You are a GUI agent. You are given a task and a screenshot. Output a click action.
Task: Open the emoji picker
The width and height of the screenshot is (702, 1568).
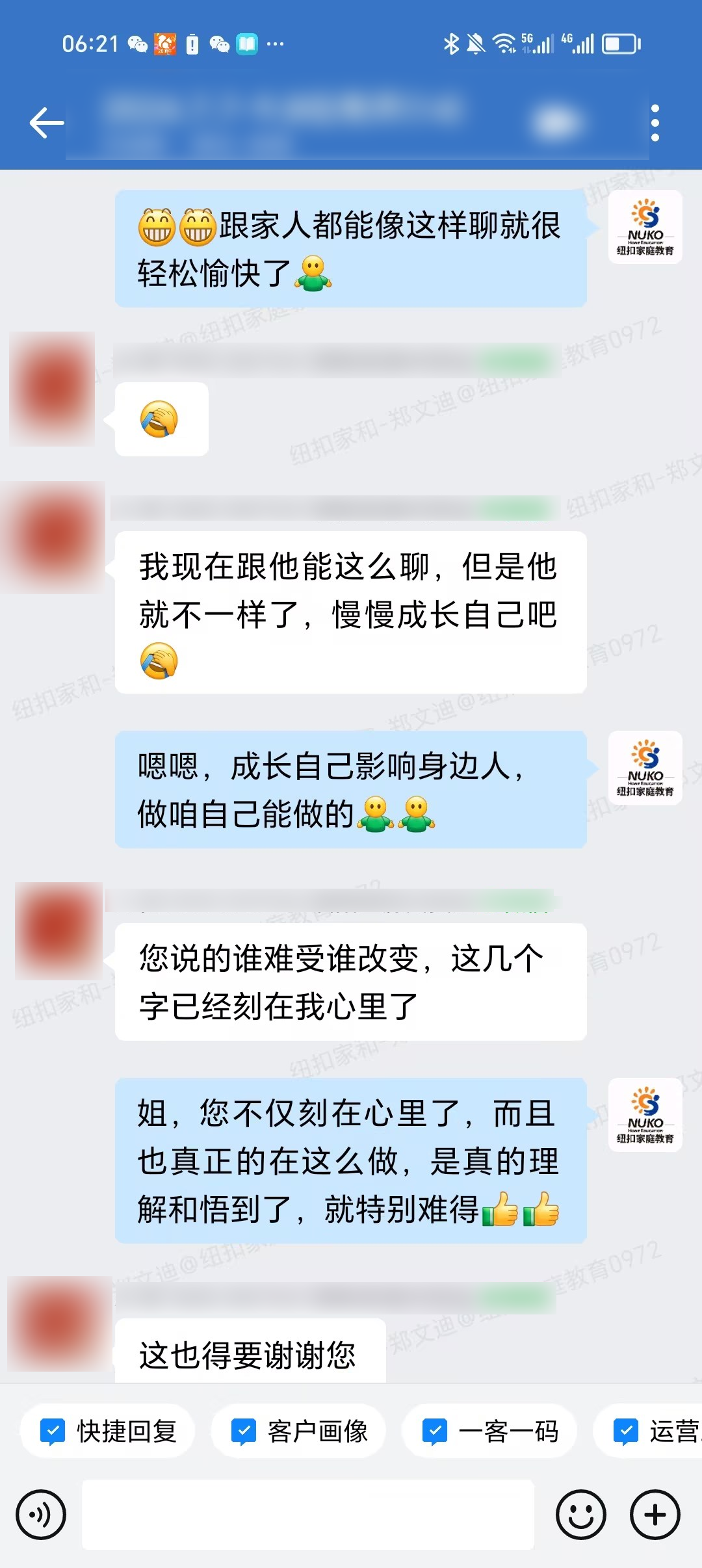[580, 1515]
